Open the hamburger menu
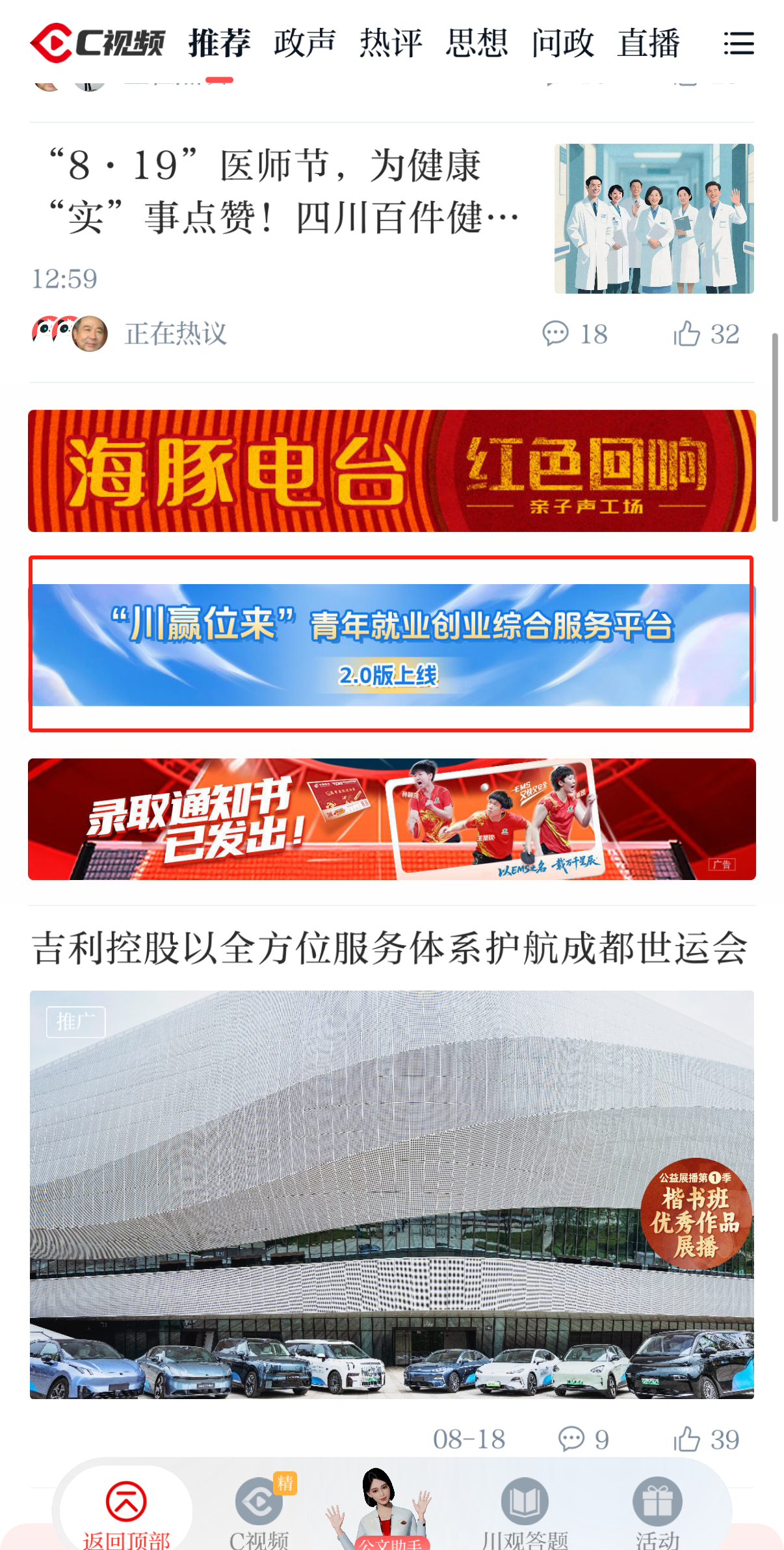This screenshot has height=1550, width=784. [738, 44]
